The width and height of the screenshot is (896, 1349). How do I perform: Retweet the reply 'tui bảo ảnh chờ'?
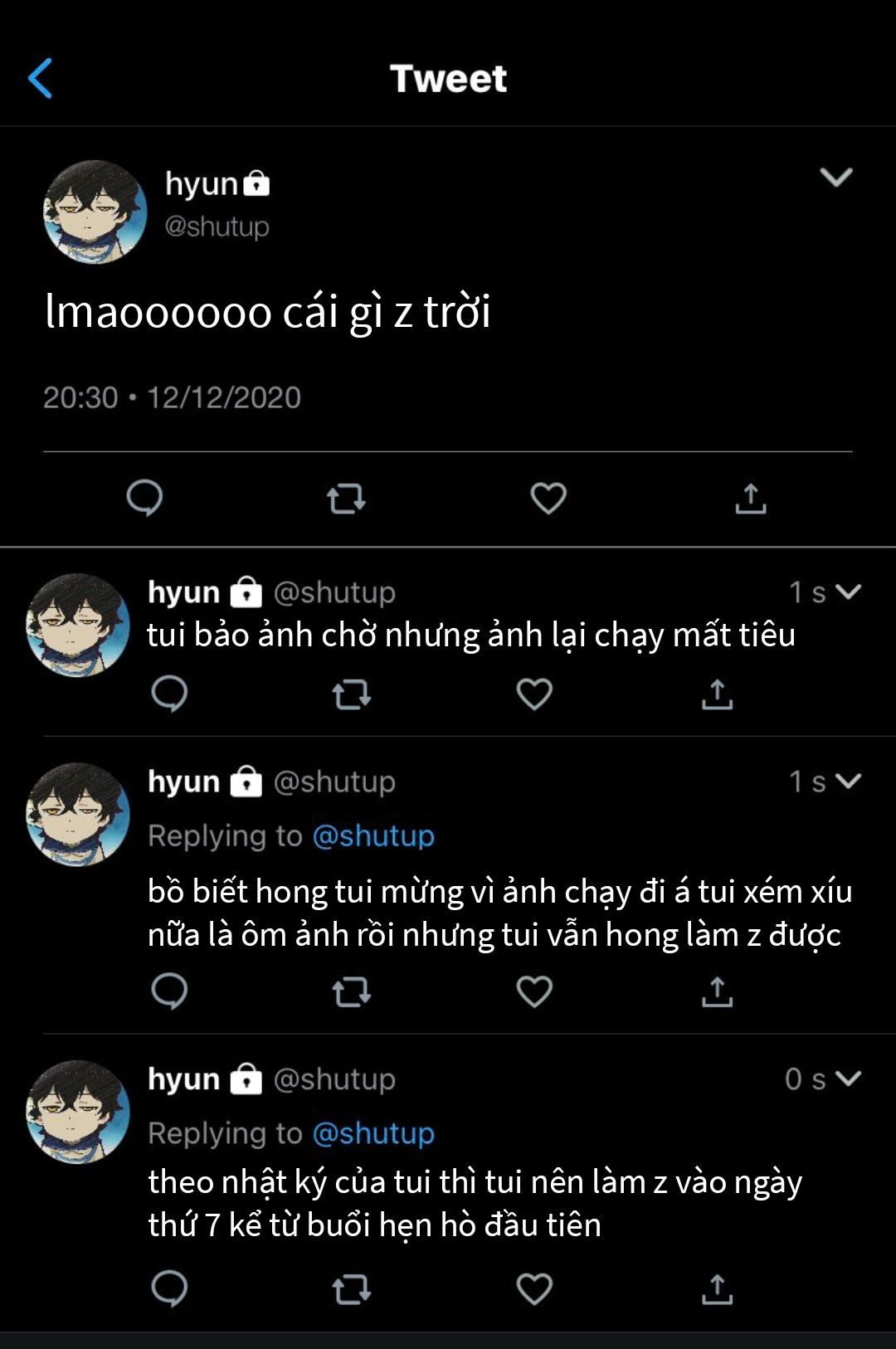click(351, 694)
